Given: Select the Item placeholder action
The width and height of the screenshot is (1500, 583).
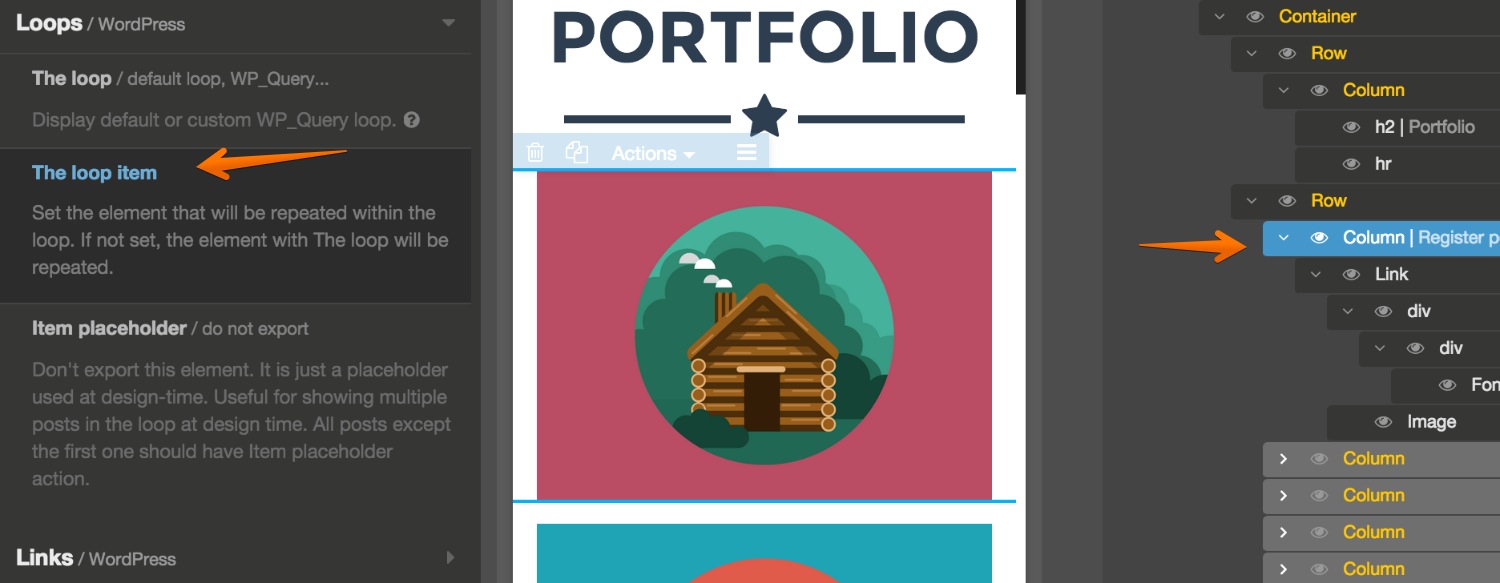Looking at the screenshot, I should 109,328.
